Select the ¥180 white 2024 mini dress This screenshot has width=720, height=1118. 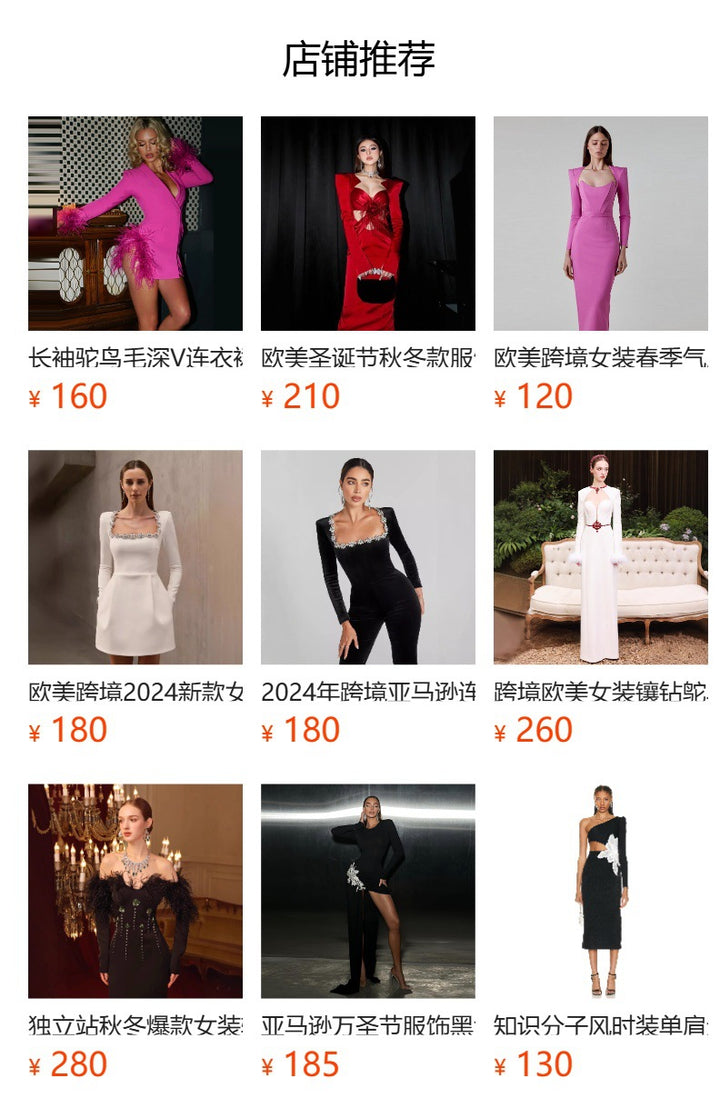pos(135,557)
